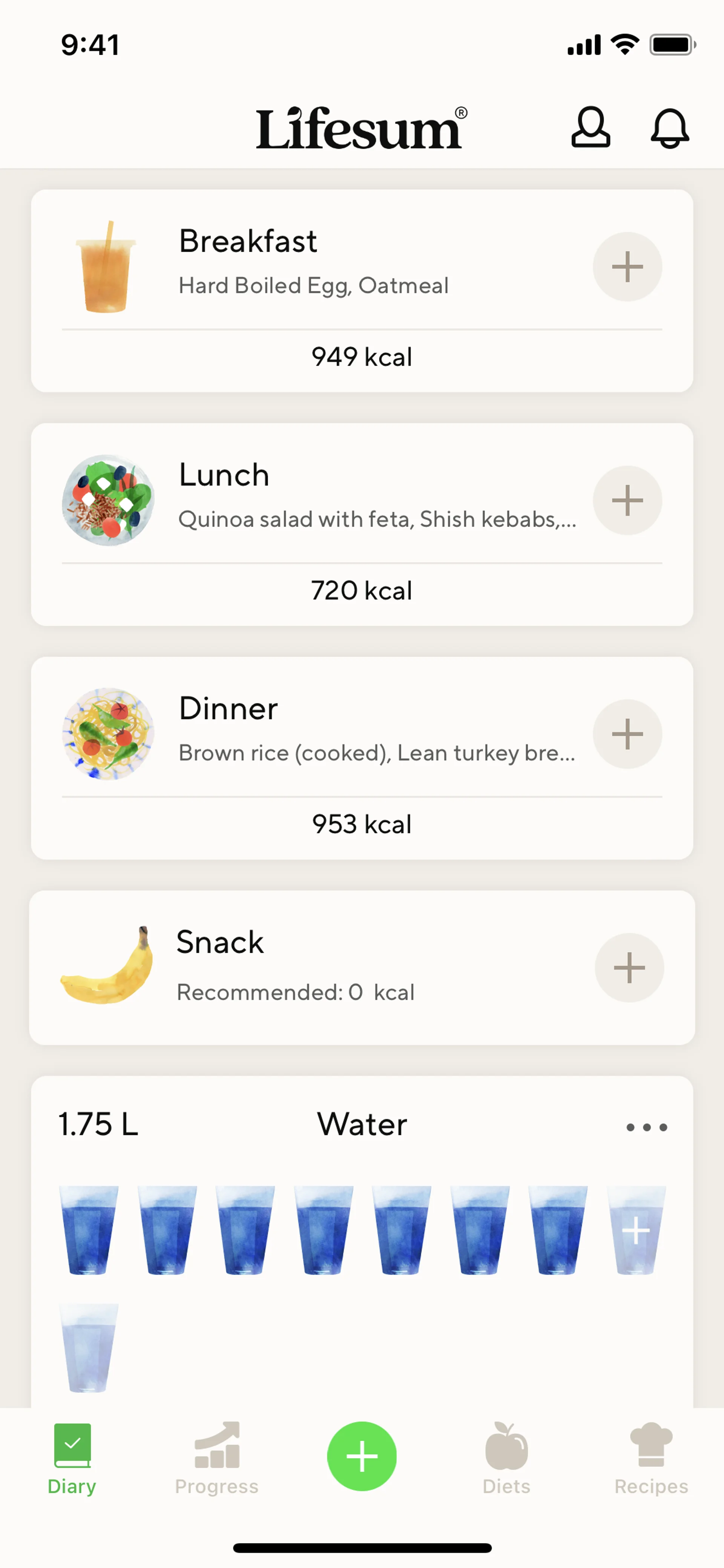The image size is (724, 1568).
Task: Select the Diary tab
Action: coord(72,1459)
